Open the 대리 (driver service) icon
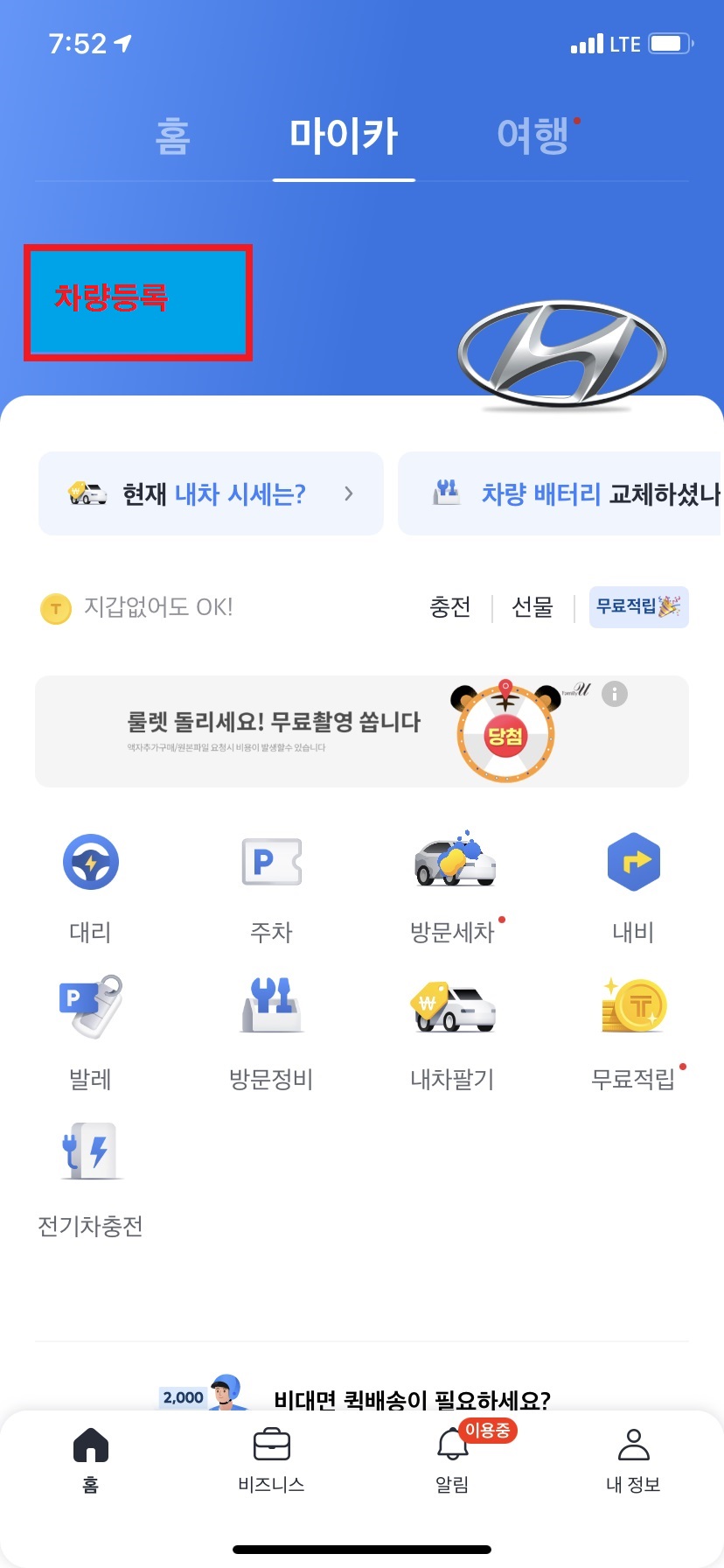Viewport: 724px width, 1568px height. (x=90, y=862)
